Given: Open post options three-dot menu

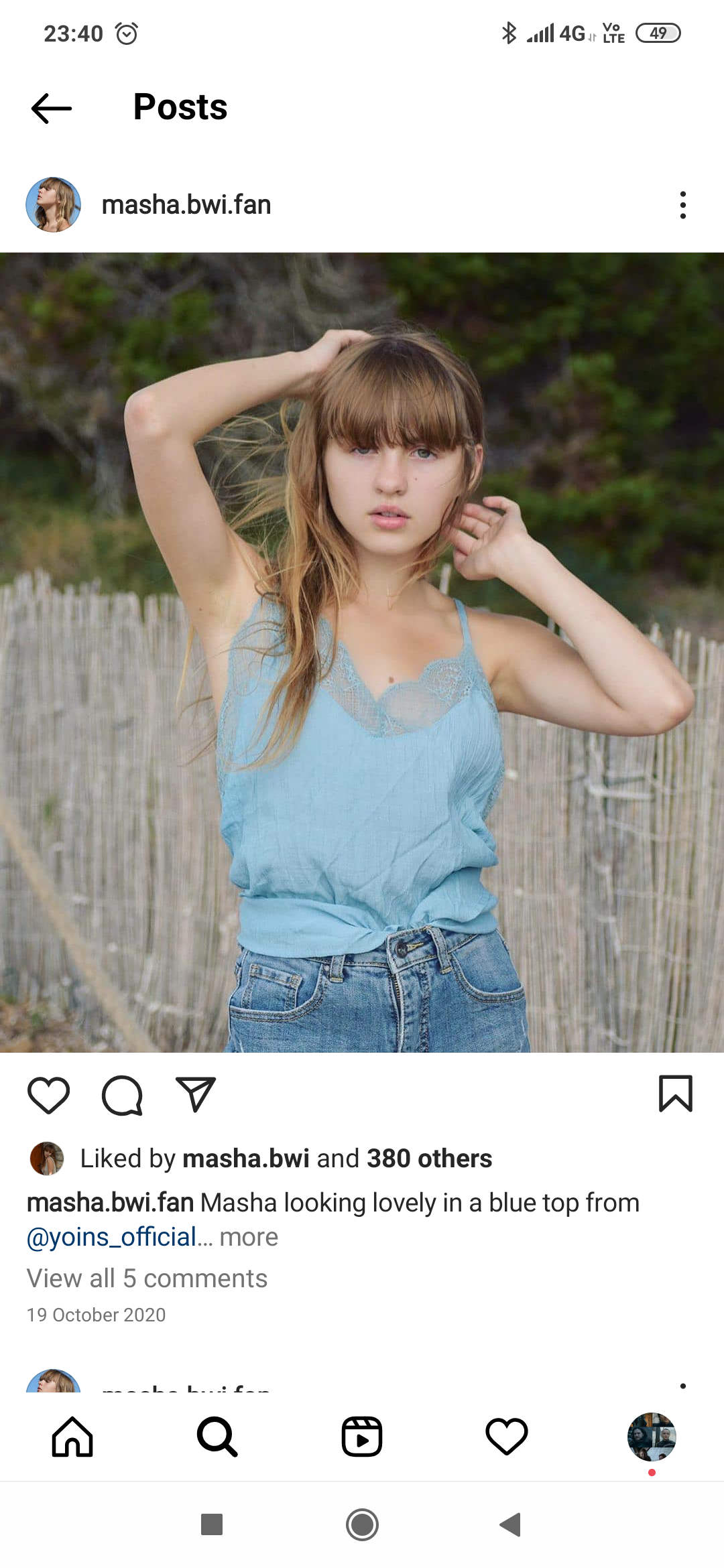Looking at the screenshot, I should [682, 205].
